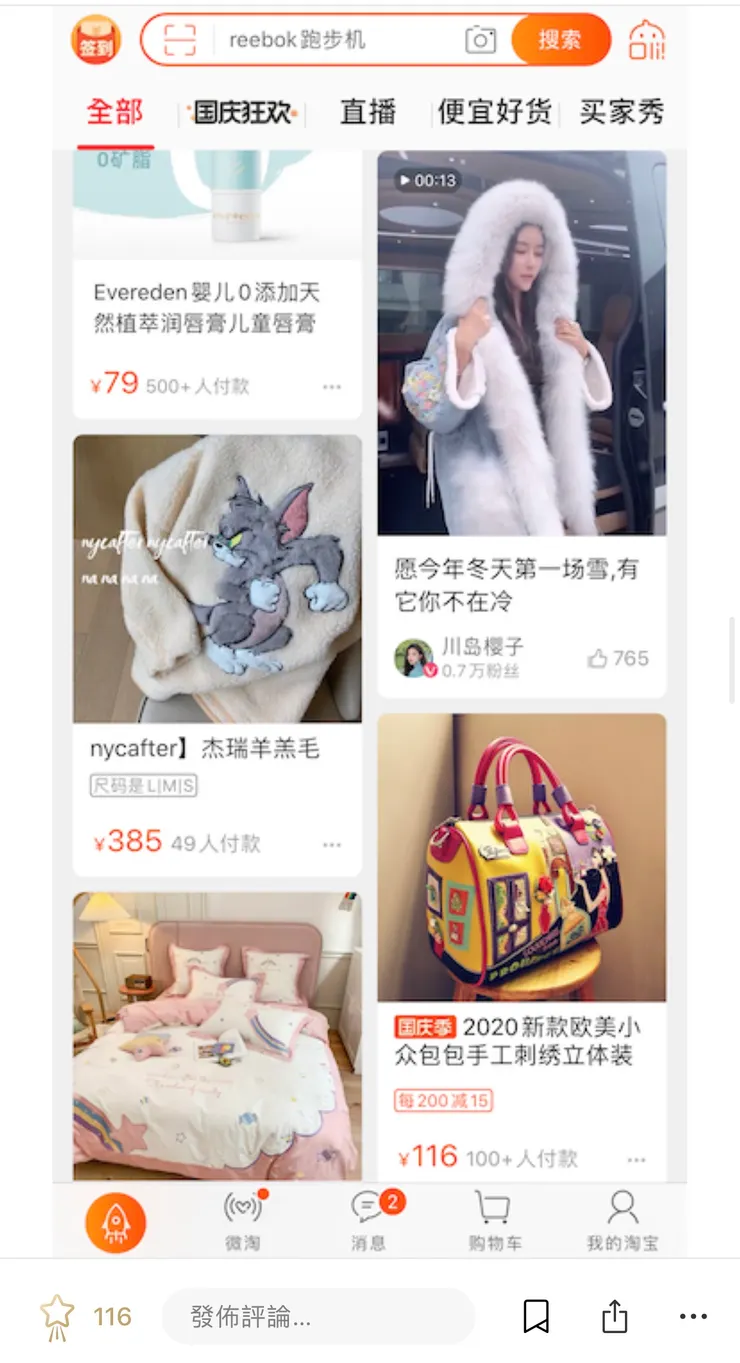Switch to the 直播 tab
The image size is (740, 1363).
[368, 111]
